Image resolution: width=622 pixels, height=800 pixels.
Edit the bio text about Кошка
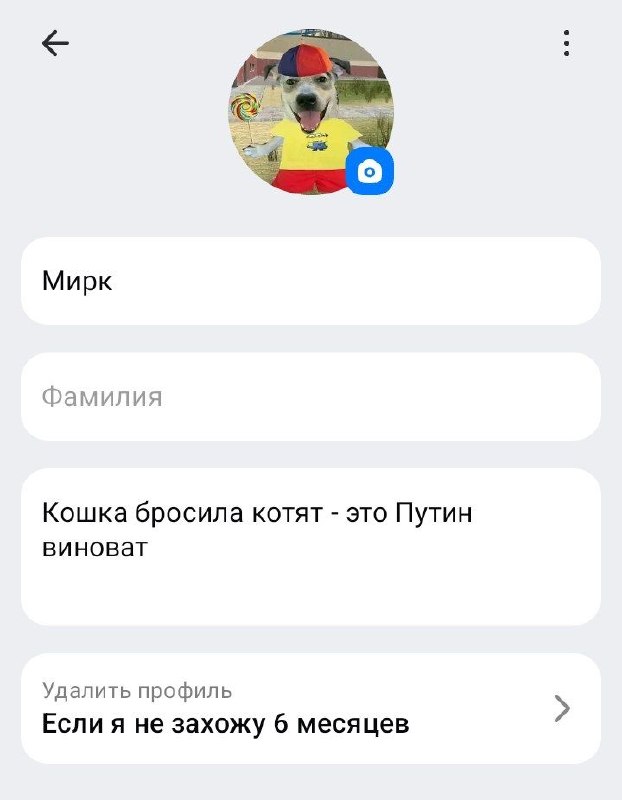click(311, 547)
